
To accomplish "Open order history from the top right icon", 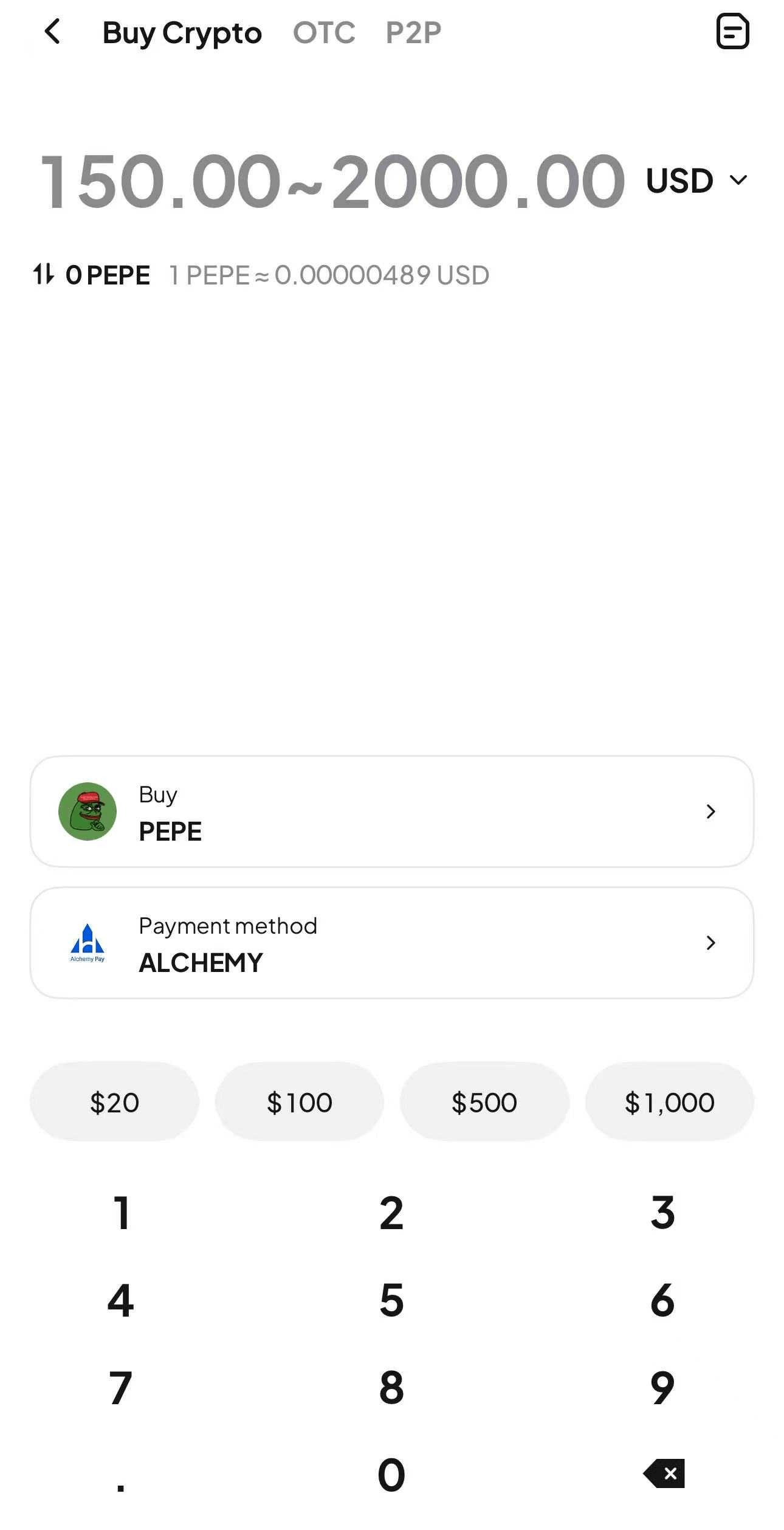I will (734, 32).
